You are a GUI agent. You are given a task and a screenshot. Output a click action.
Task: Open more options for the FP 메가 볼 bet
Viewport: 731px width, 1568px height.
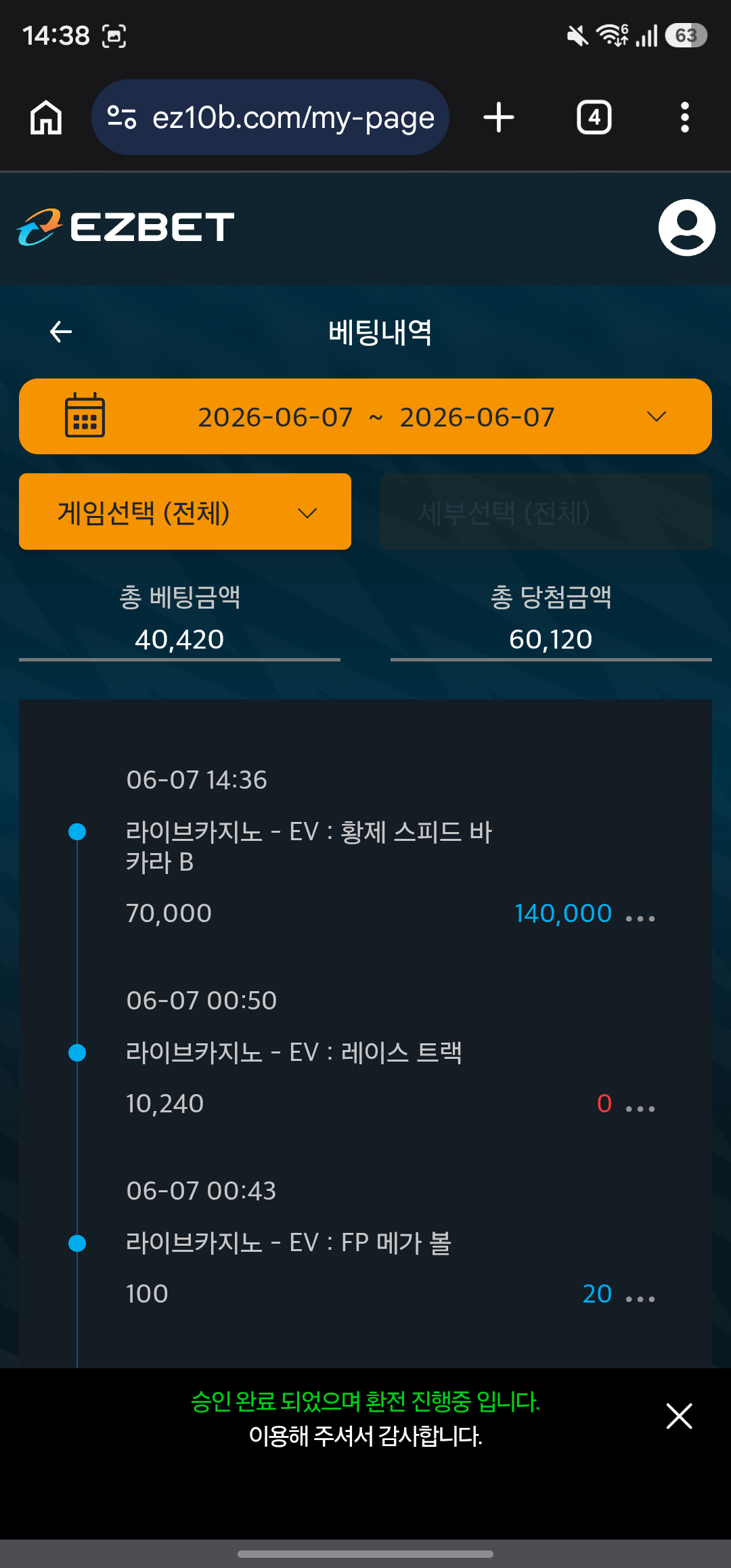point(640,1299)
